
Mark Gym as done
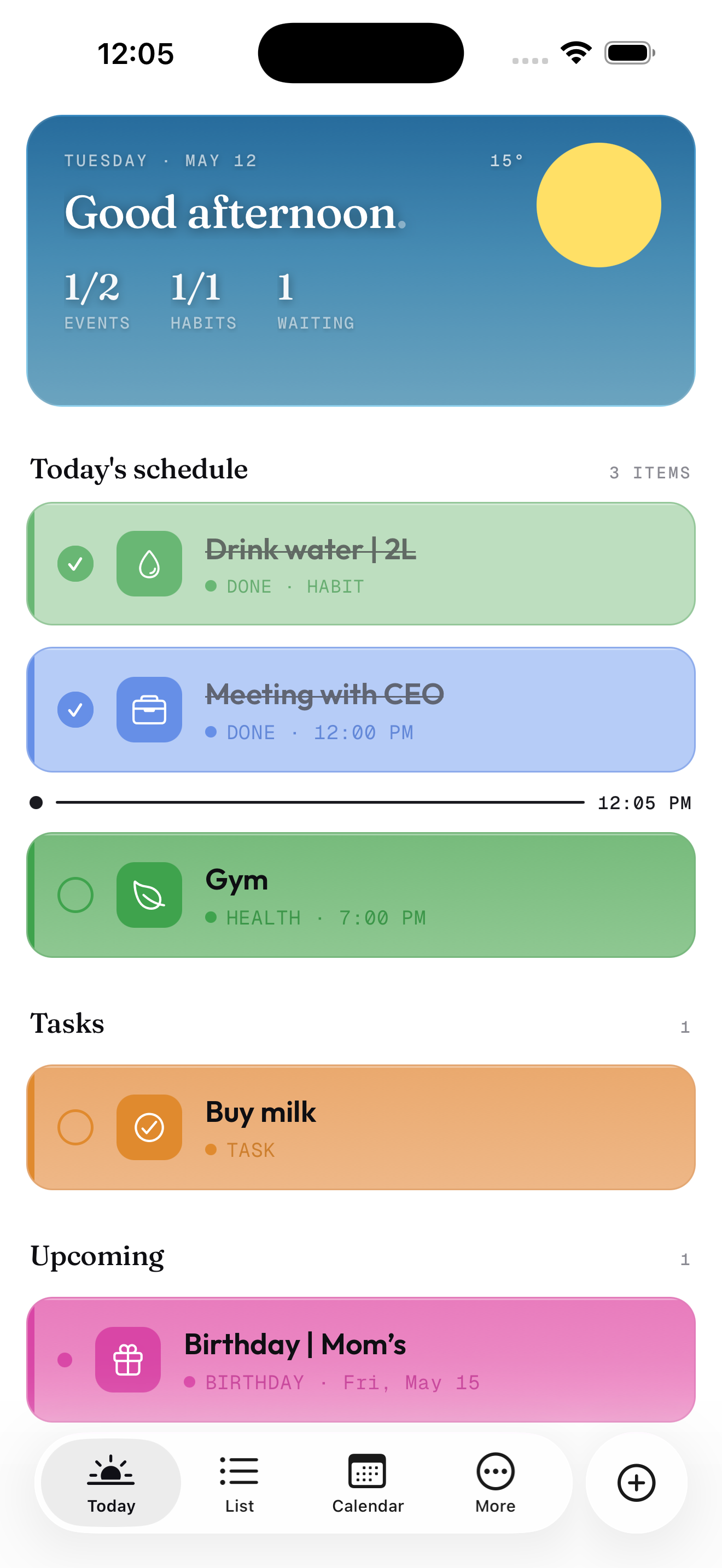click(x=75, y=895)
